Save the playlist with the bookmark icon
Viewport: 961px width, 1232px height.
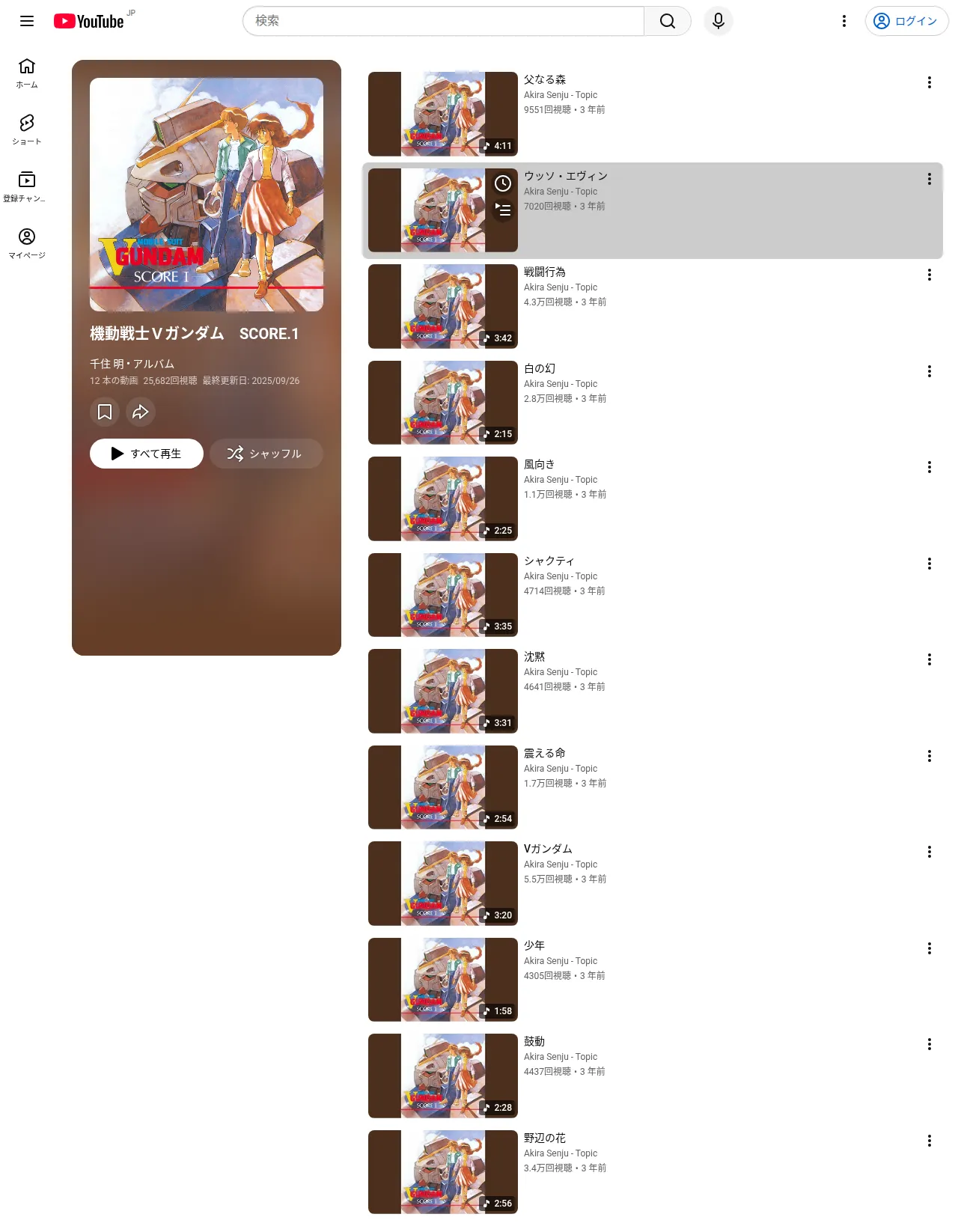[105, 412]
